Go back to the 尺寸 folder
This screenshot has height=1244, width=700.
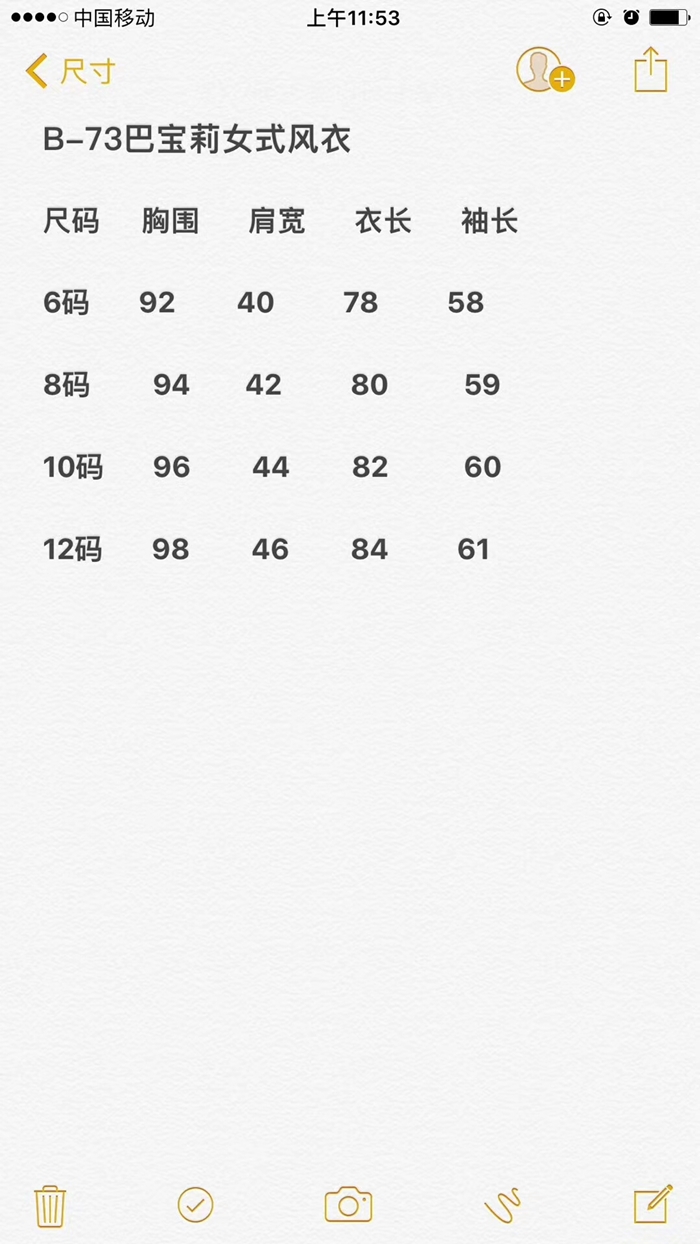click(70, 72)
